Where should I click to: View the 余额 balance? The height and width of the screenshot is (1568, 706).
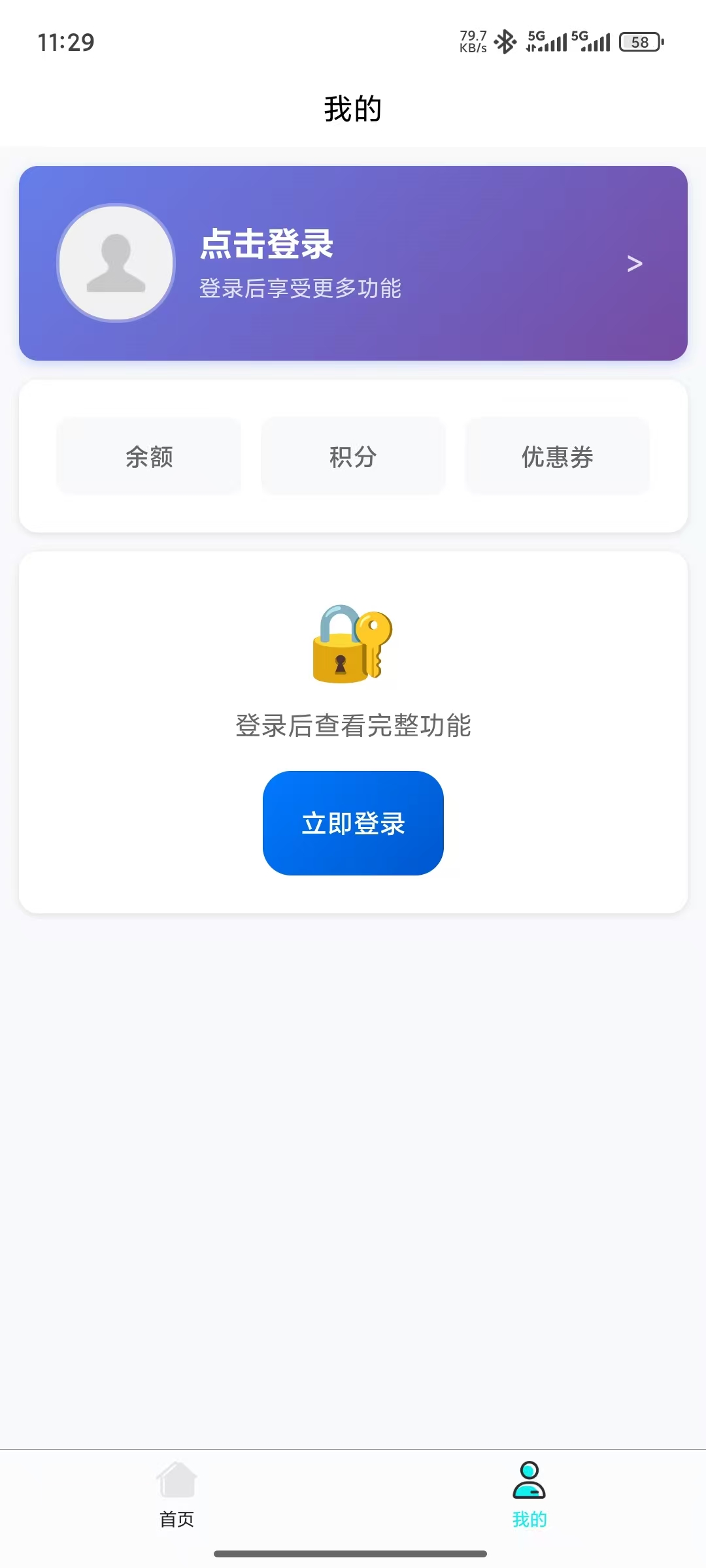[x=149, y=457]
